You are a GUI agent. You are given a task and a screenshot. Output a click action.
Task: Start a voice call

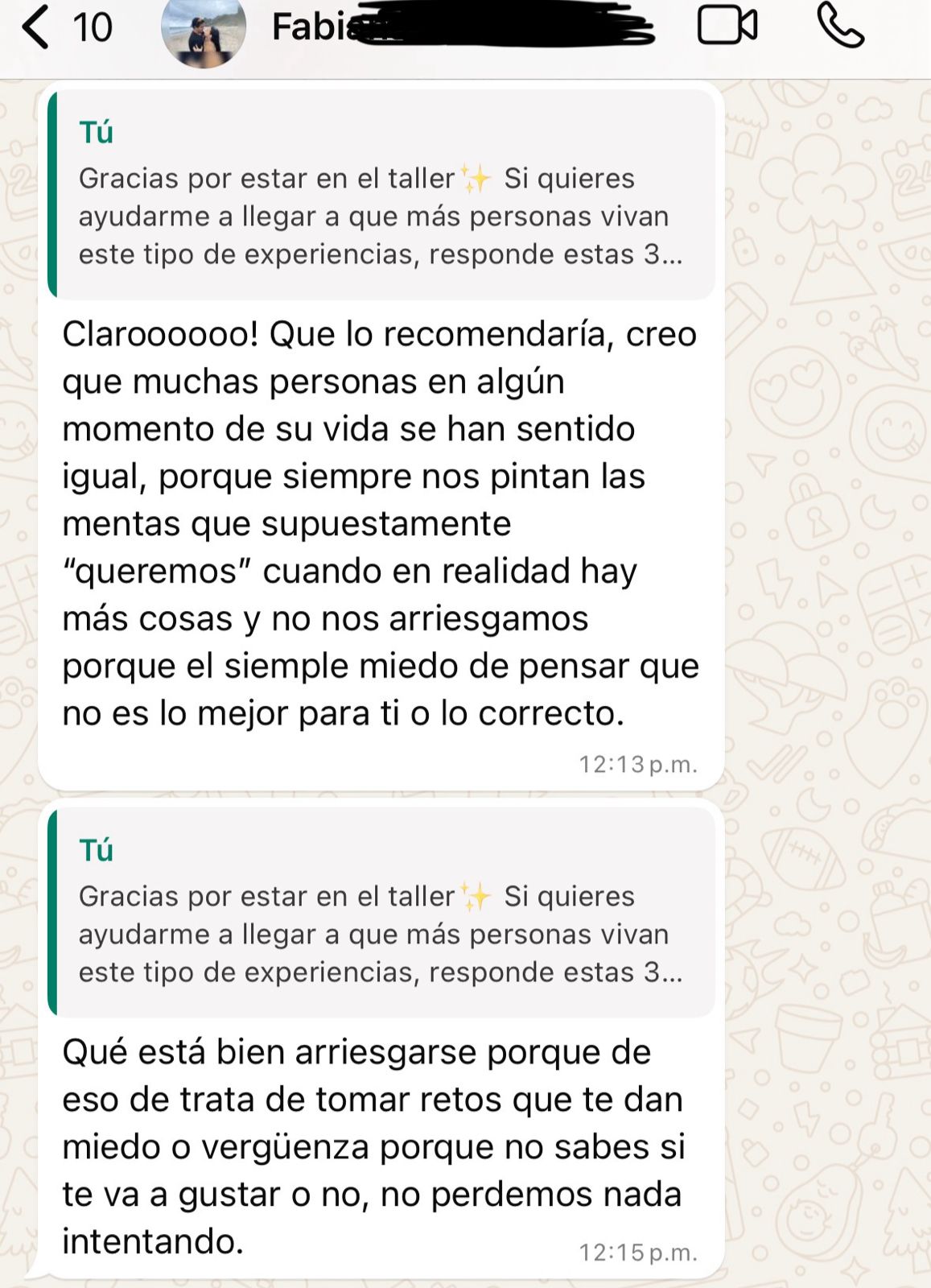(840, 26)
